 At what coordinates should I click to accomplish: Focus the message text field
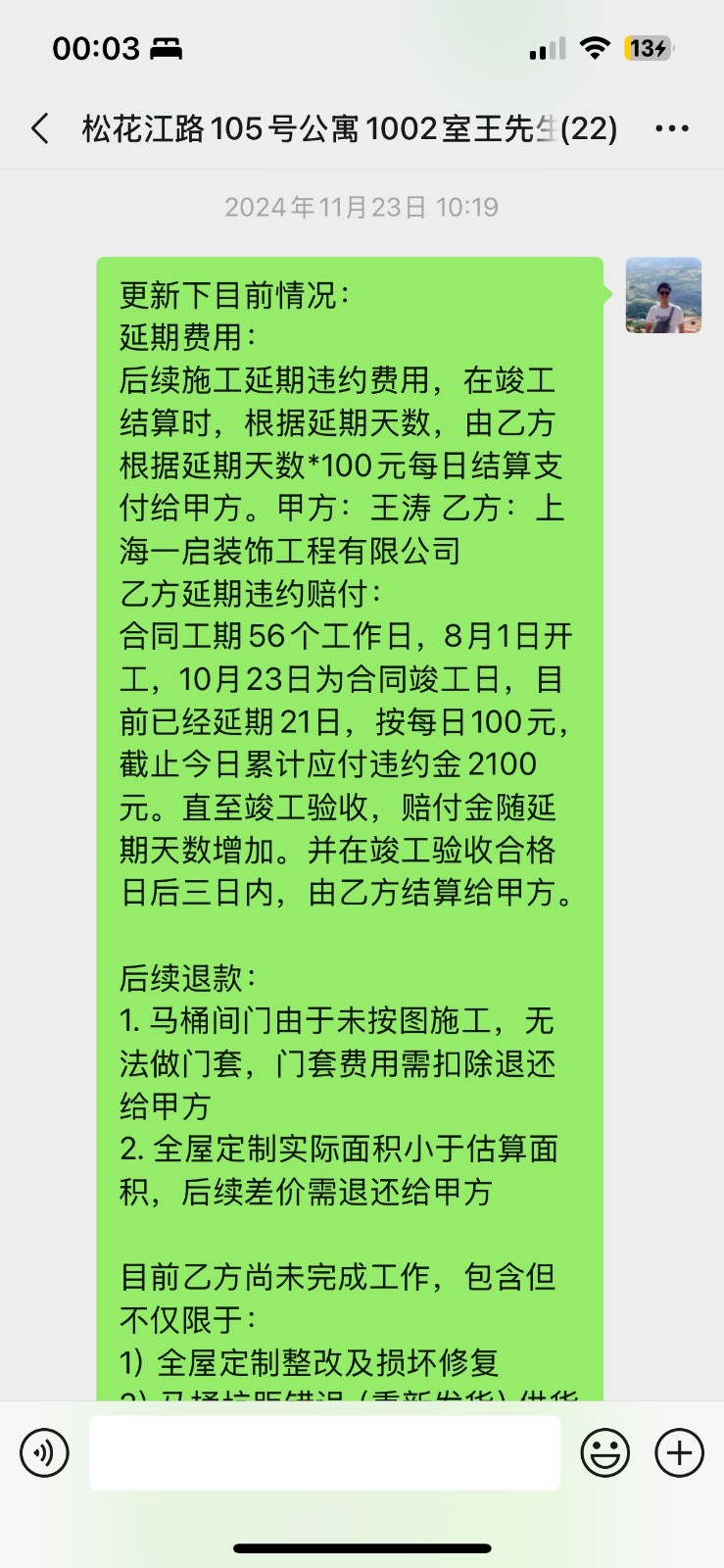coord(324,1452)
